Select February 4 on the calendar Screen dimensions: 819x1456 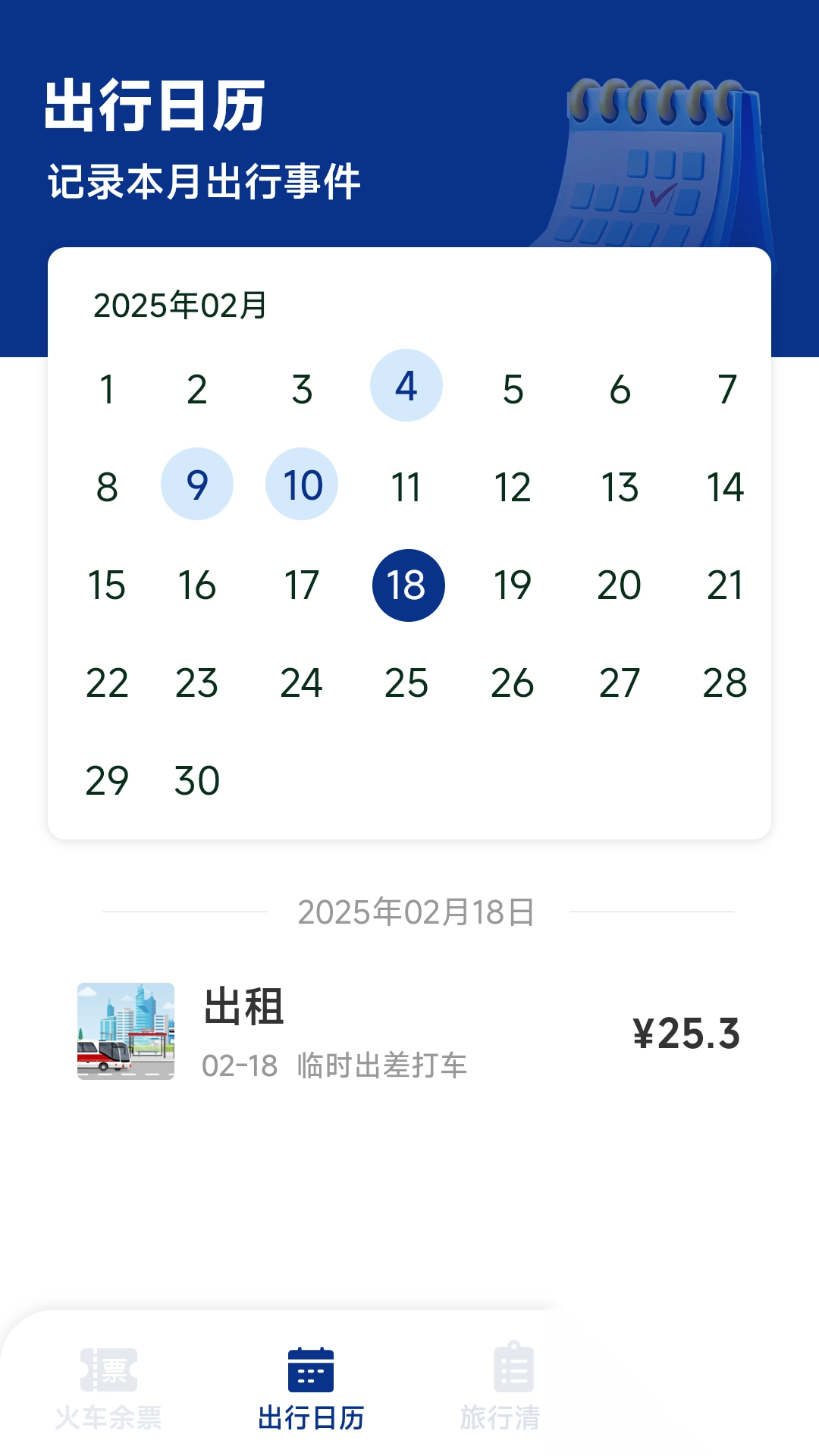(x=406, y=386)
